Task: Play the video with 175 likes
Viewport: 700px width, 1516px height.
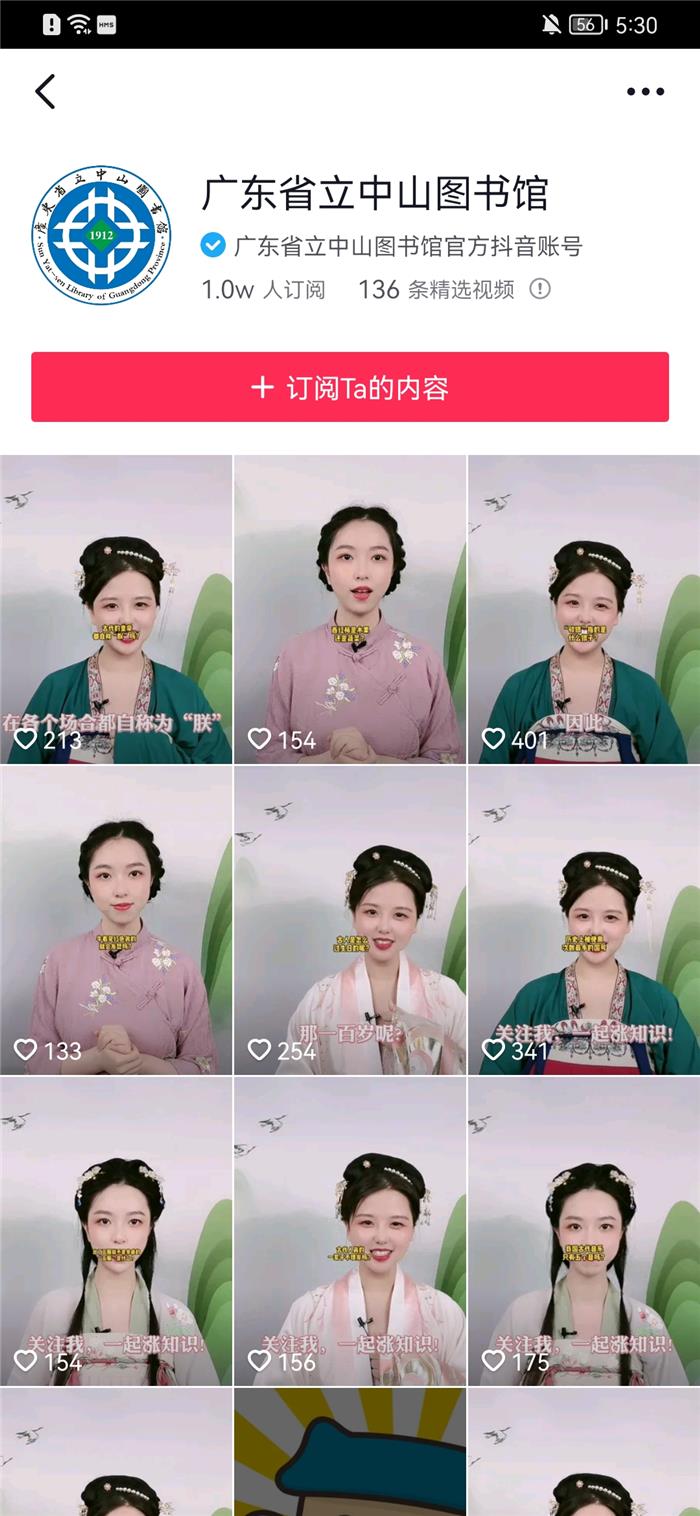Action: click(584, 1230)
